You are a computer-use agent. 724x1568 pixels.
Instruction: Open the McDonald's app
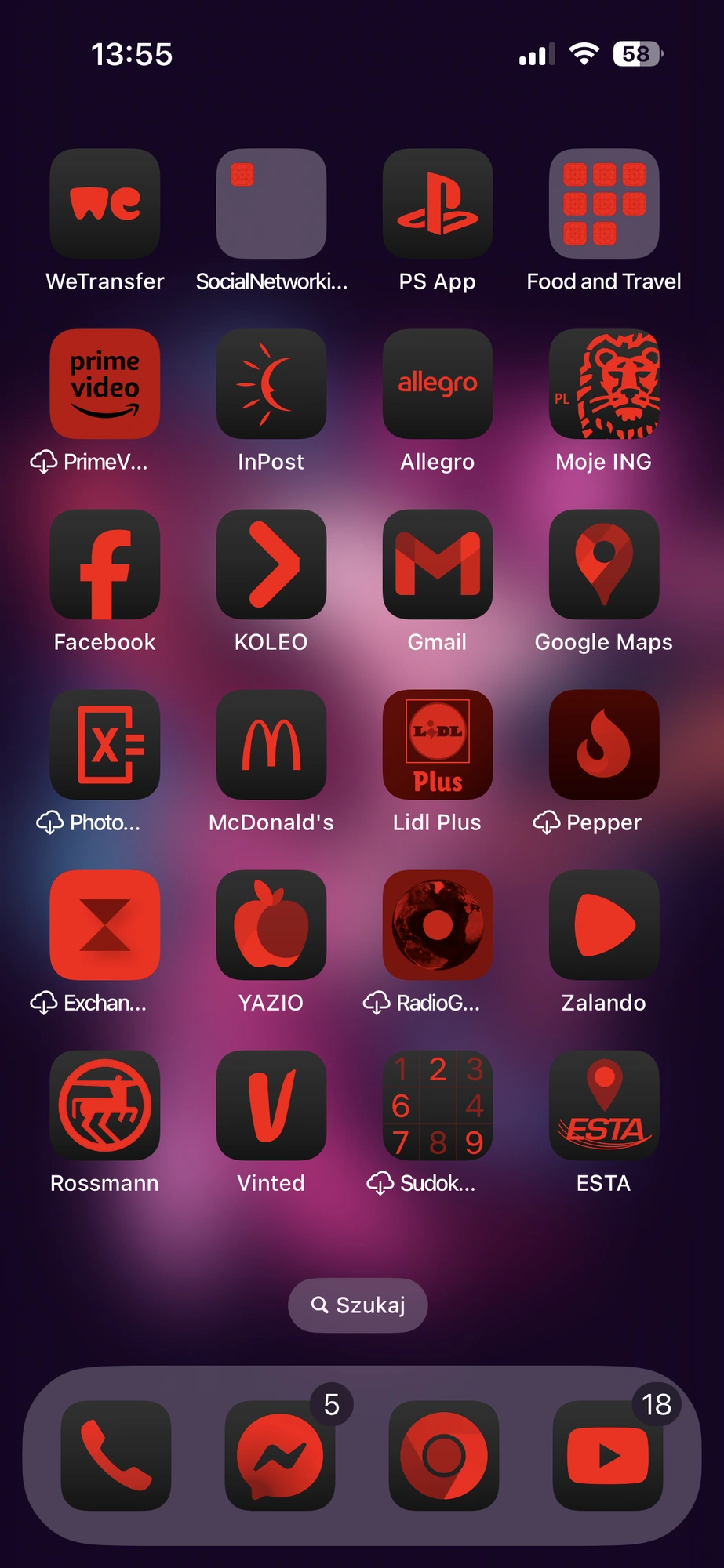pos(271,745)
